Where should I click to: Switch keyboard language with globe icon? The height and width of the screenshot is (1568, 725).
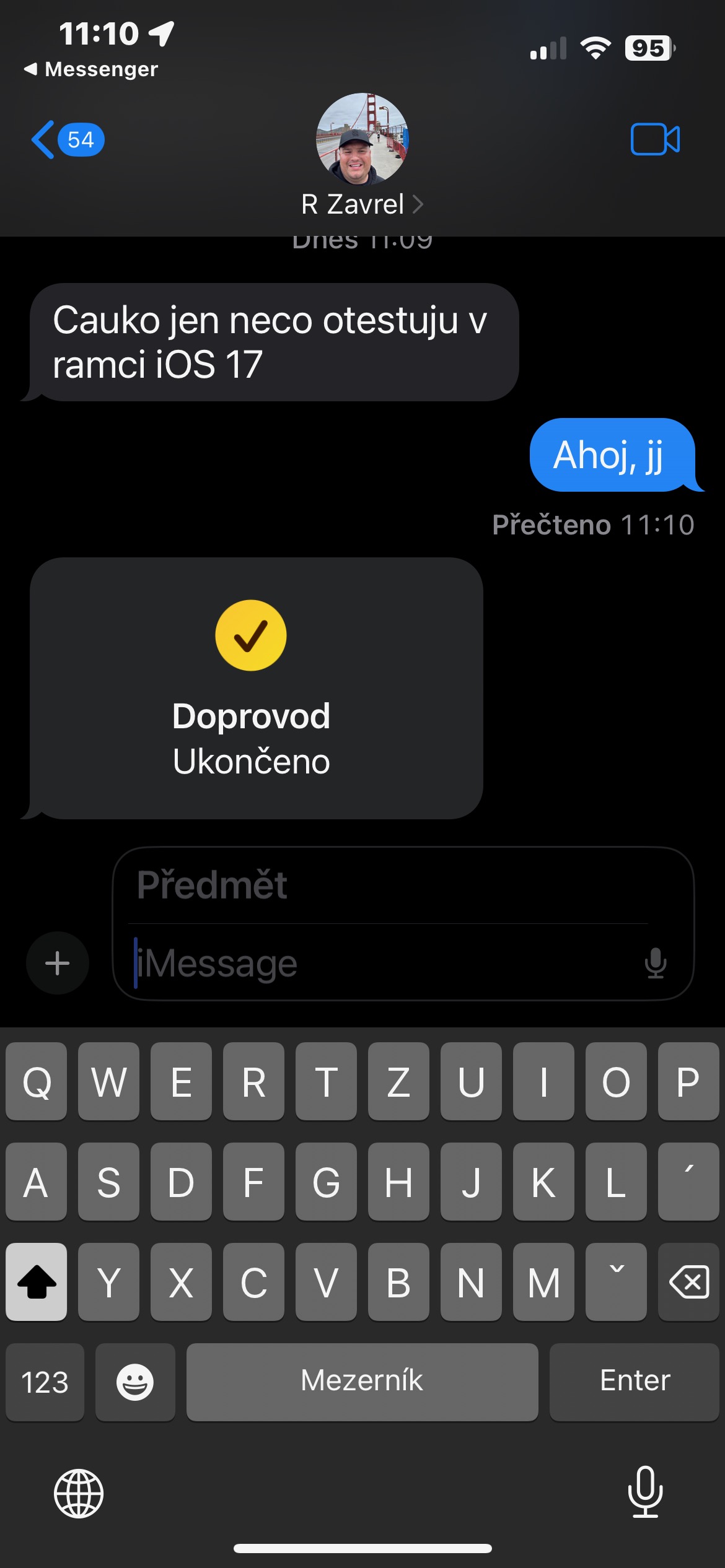pos(79,1493)
